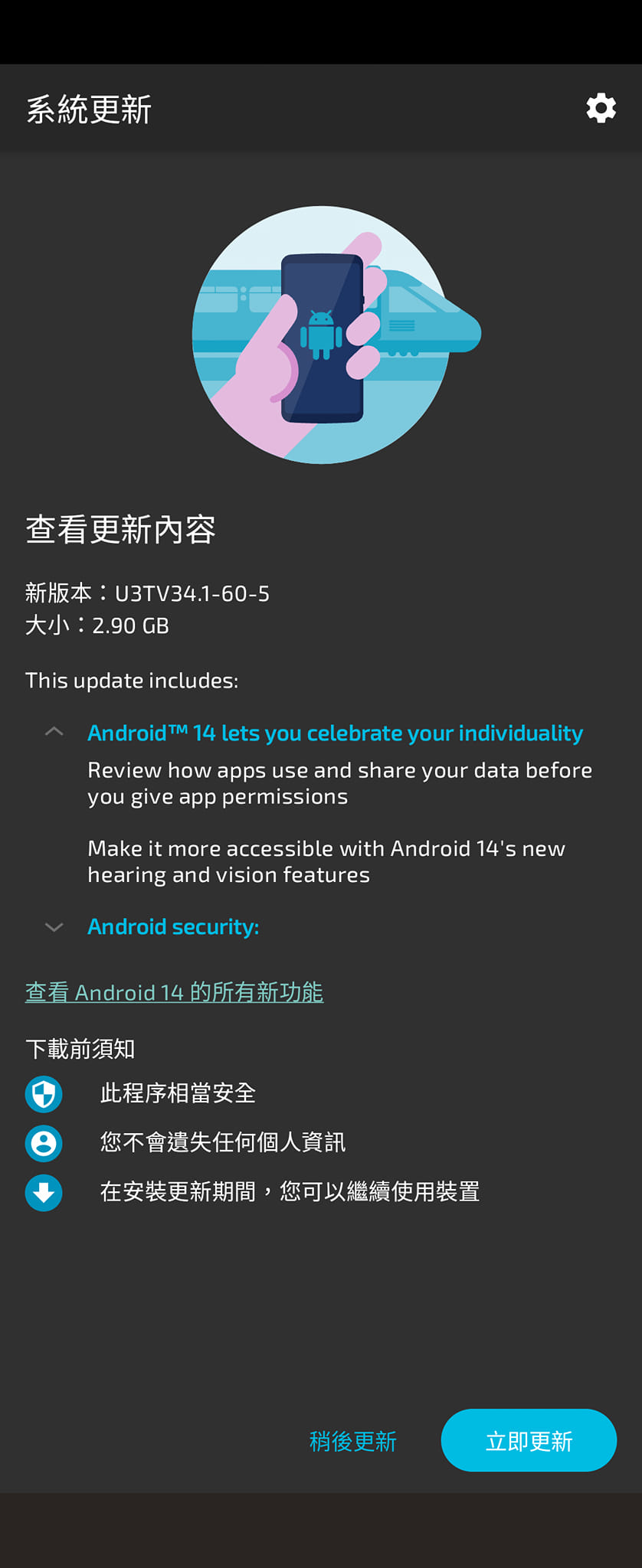Open the system update settings gear
This screenshot has height=1568, width=642.
point(601,108)
